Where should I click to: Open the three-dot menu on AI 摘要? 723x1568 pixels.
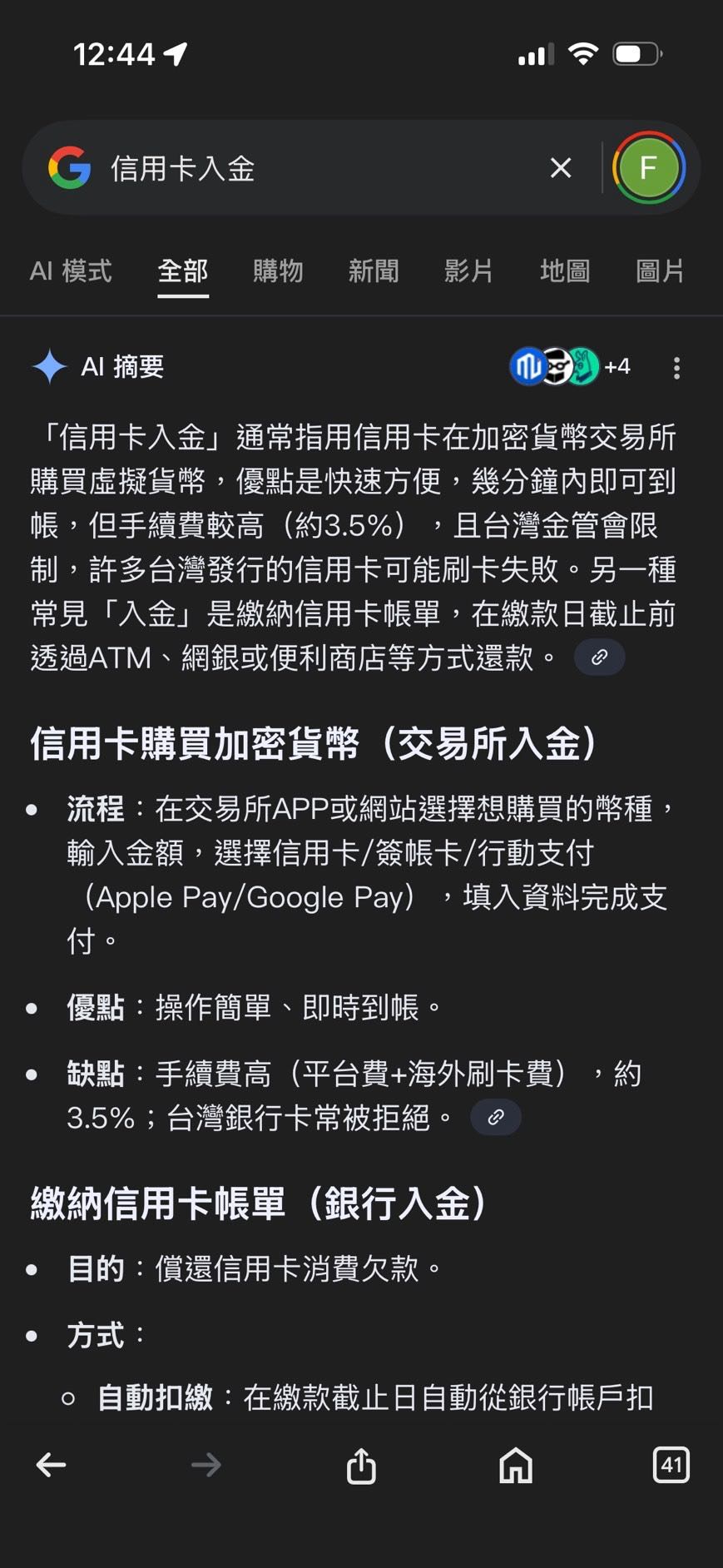[x=676, y=367]
